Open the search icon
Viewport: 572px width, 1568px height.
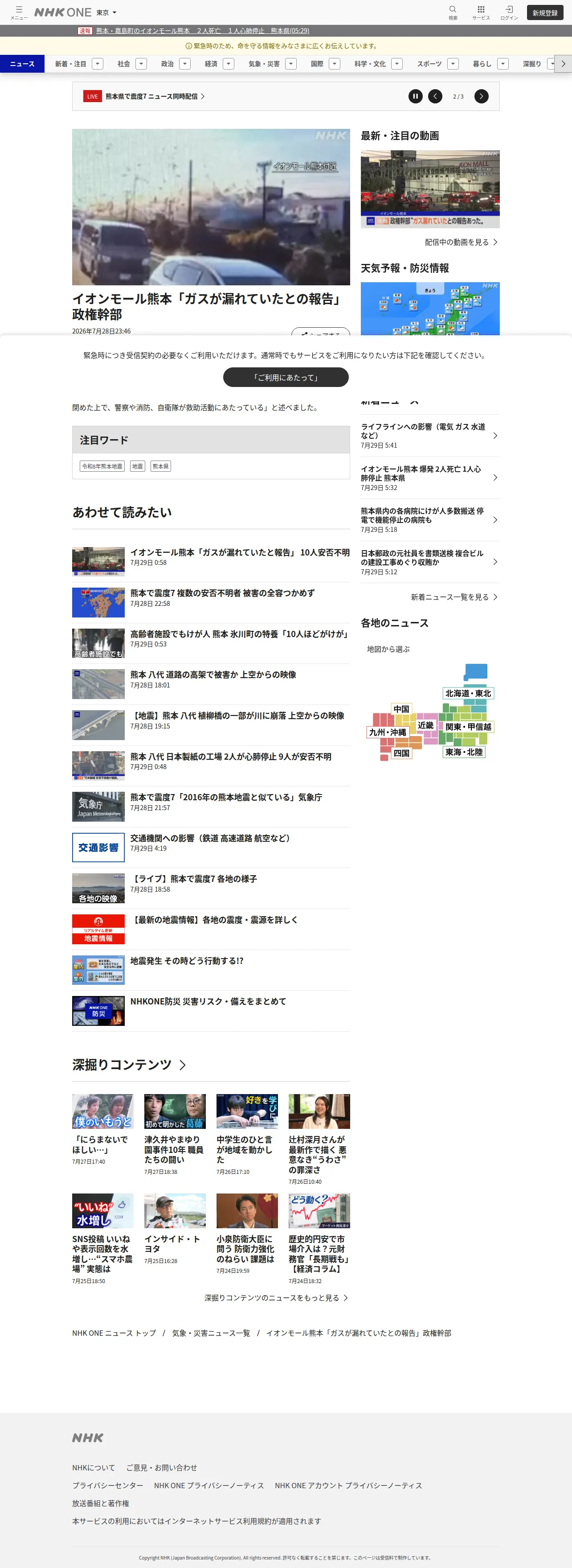point(453,12)
